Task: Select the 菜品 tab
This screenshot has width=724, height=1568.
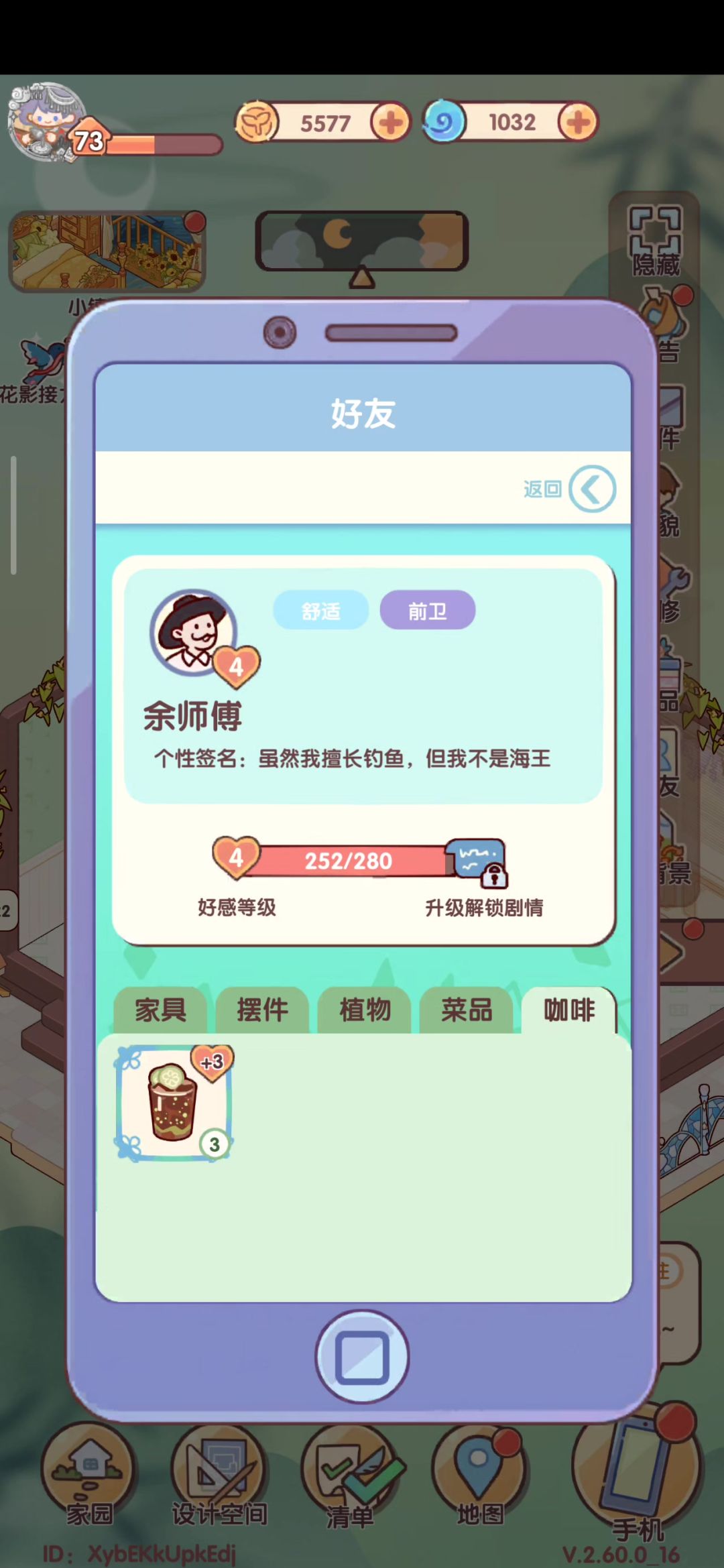Action: 467,1010
